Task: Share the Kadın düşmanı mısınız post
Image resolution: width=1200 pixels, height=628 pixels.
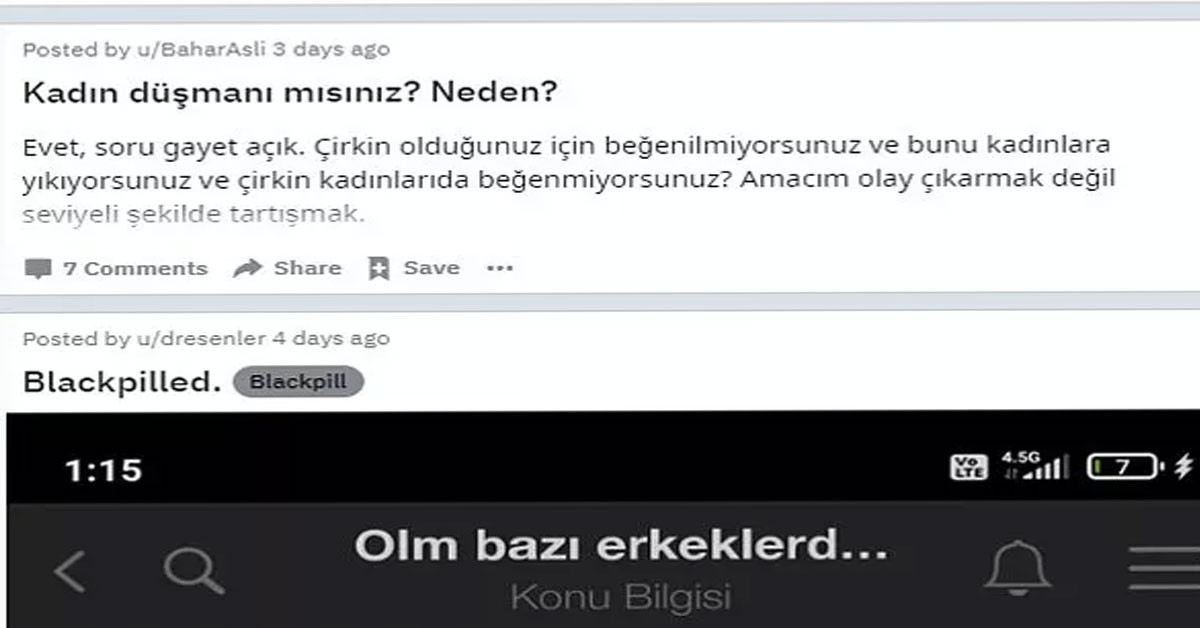Action: click(x=287, y=268)
